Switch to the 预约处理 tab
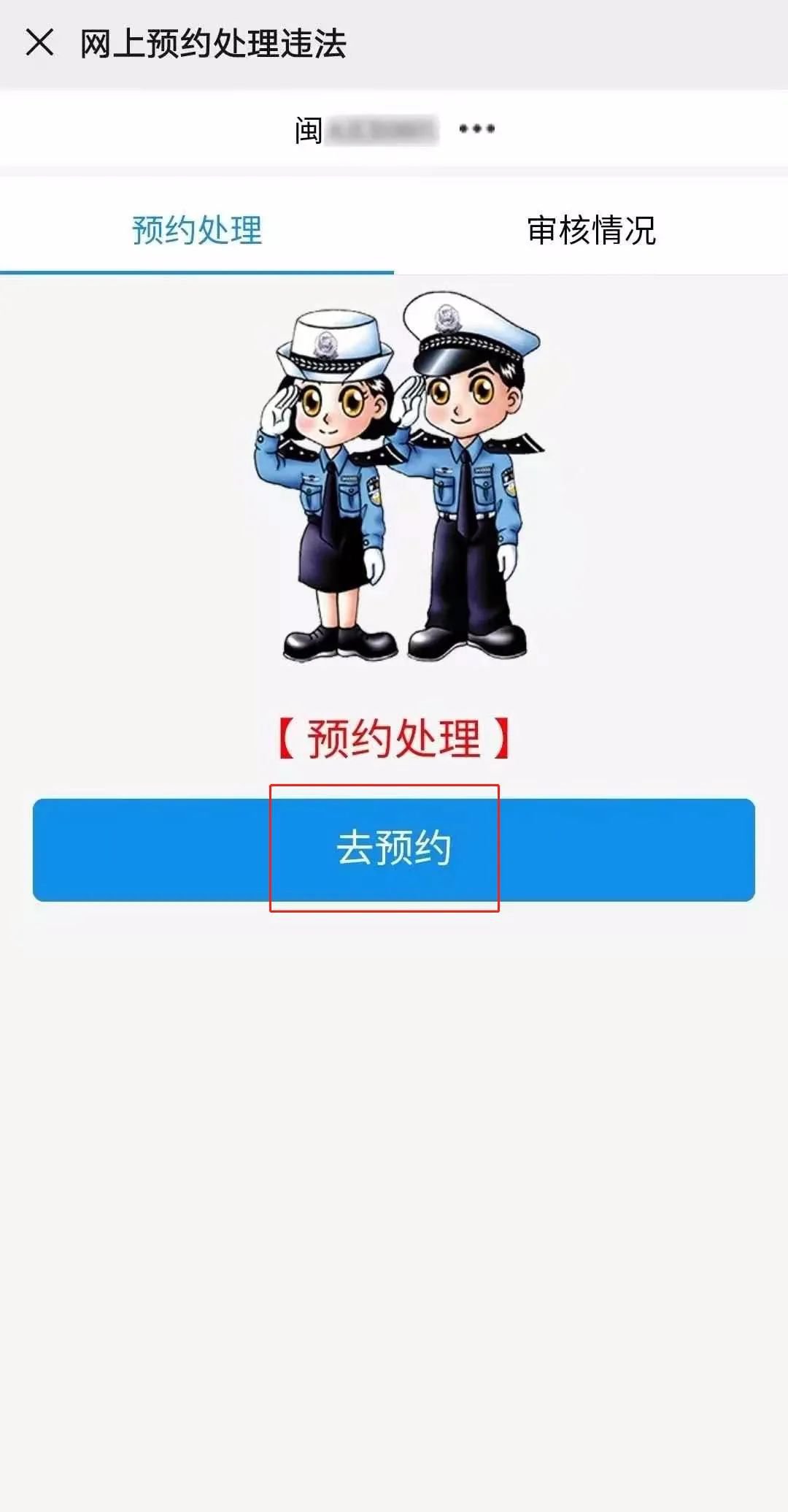The width and height of the screenshot is (788, 1512). [197, 230]
